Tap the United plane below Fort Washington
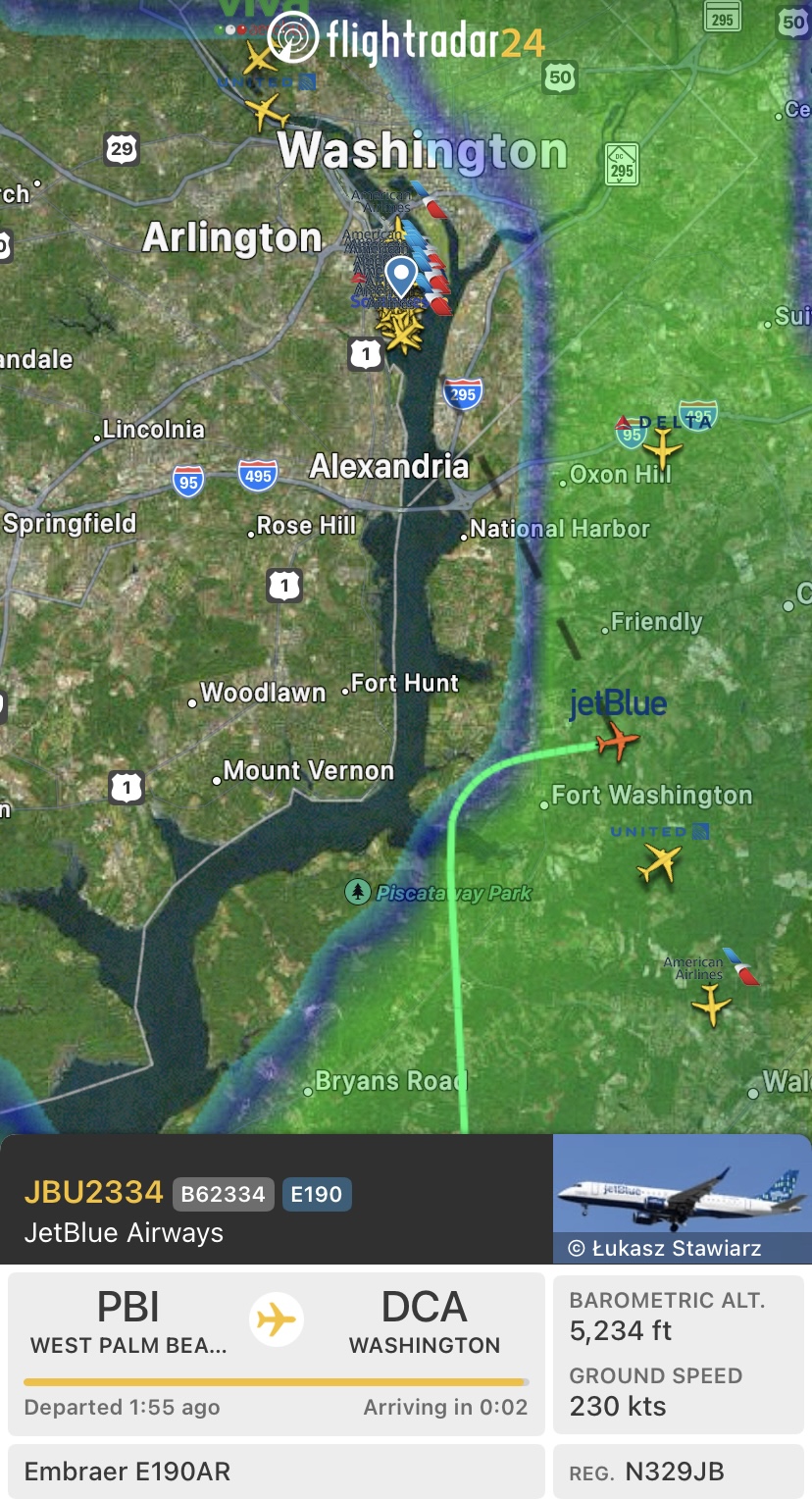 (x=659, y=863)
